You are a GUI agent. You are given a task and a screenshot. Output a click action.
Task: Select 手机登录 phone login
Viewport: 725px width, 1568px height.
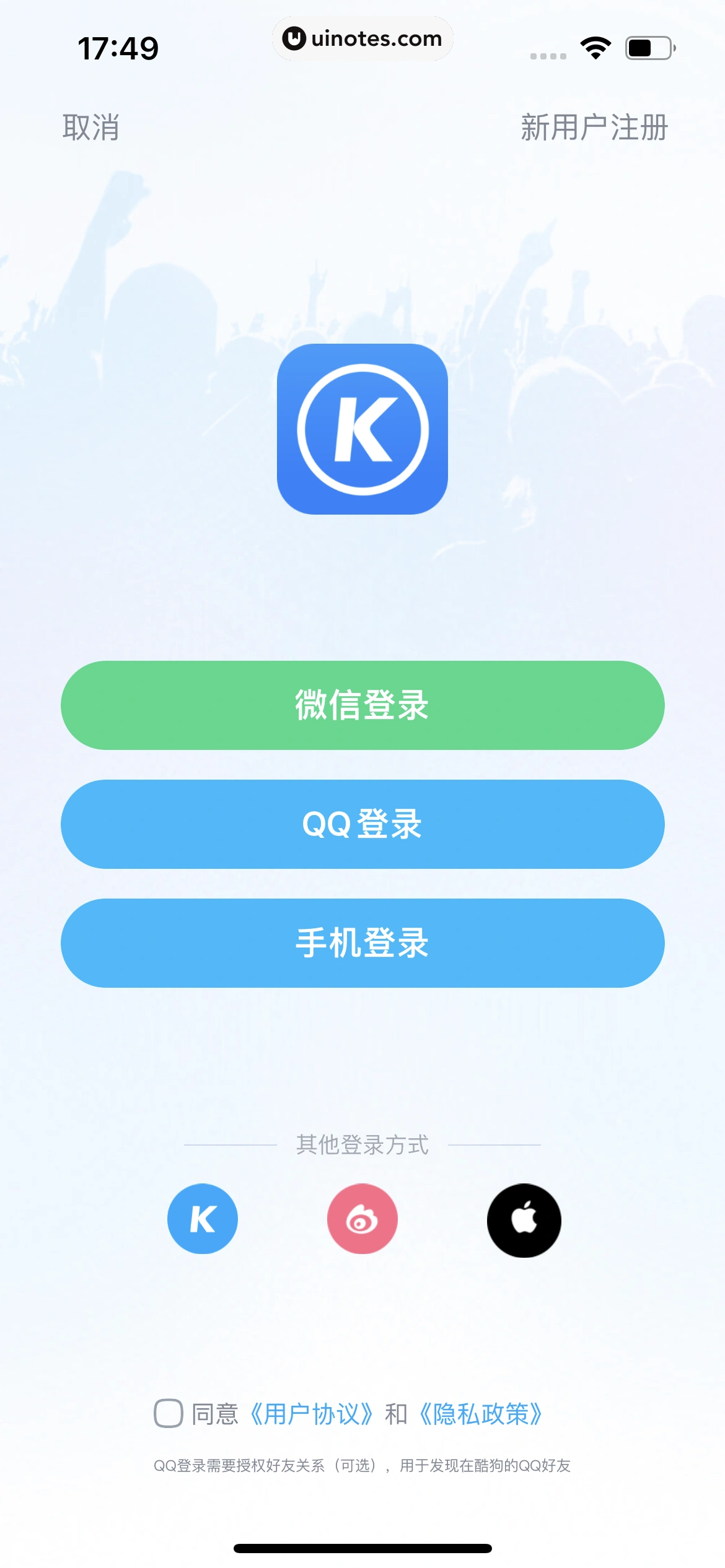(362, 943)
